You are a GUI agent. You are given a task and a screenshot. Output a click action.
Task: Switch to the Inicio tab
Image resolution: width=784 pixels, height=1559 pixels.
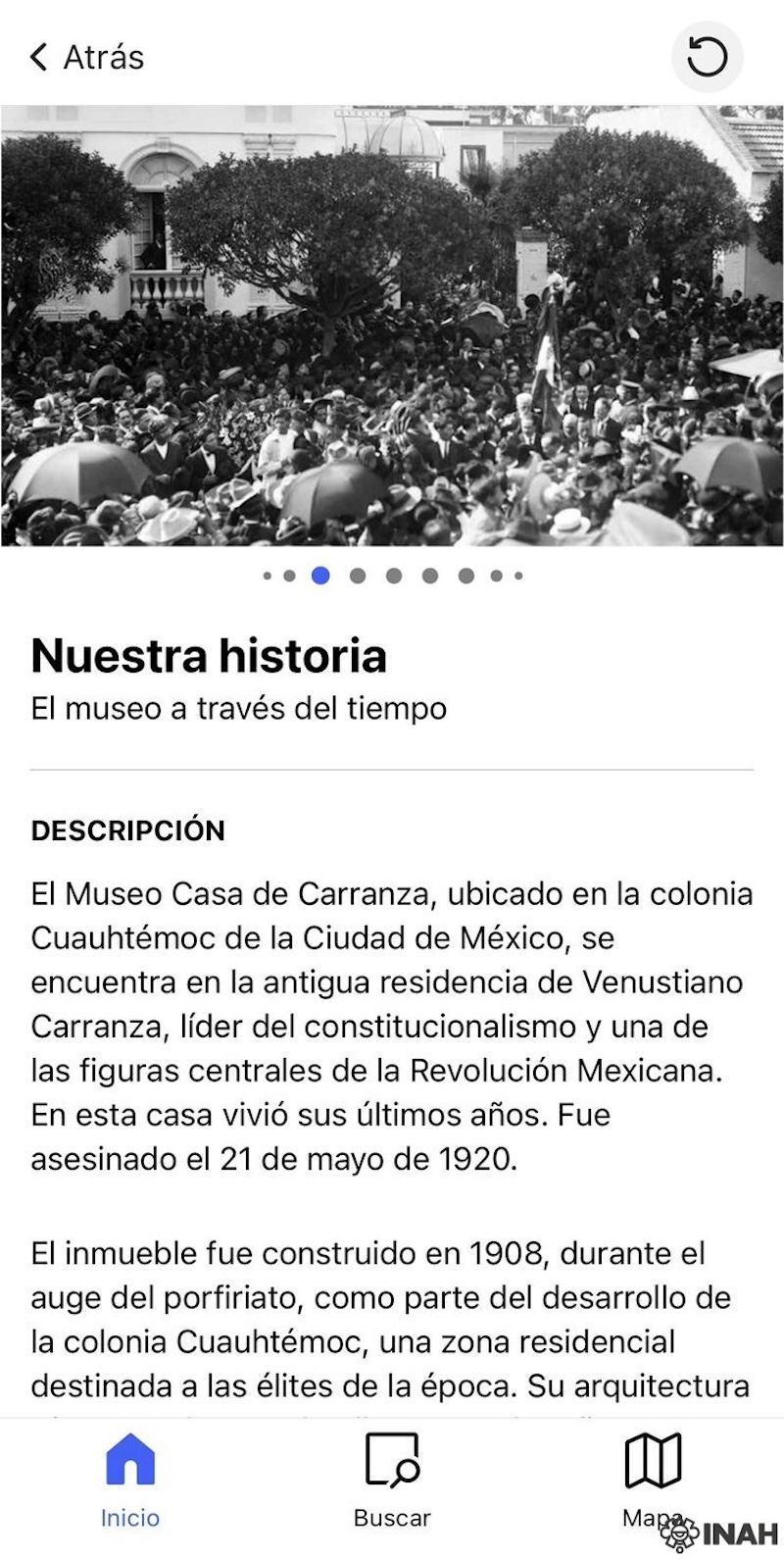[129, 1480]
